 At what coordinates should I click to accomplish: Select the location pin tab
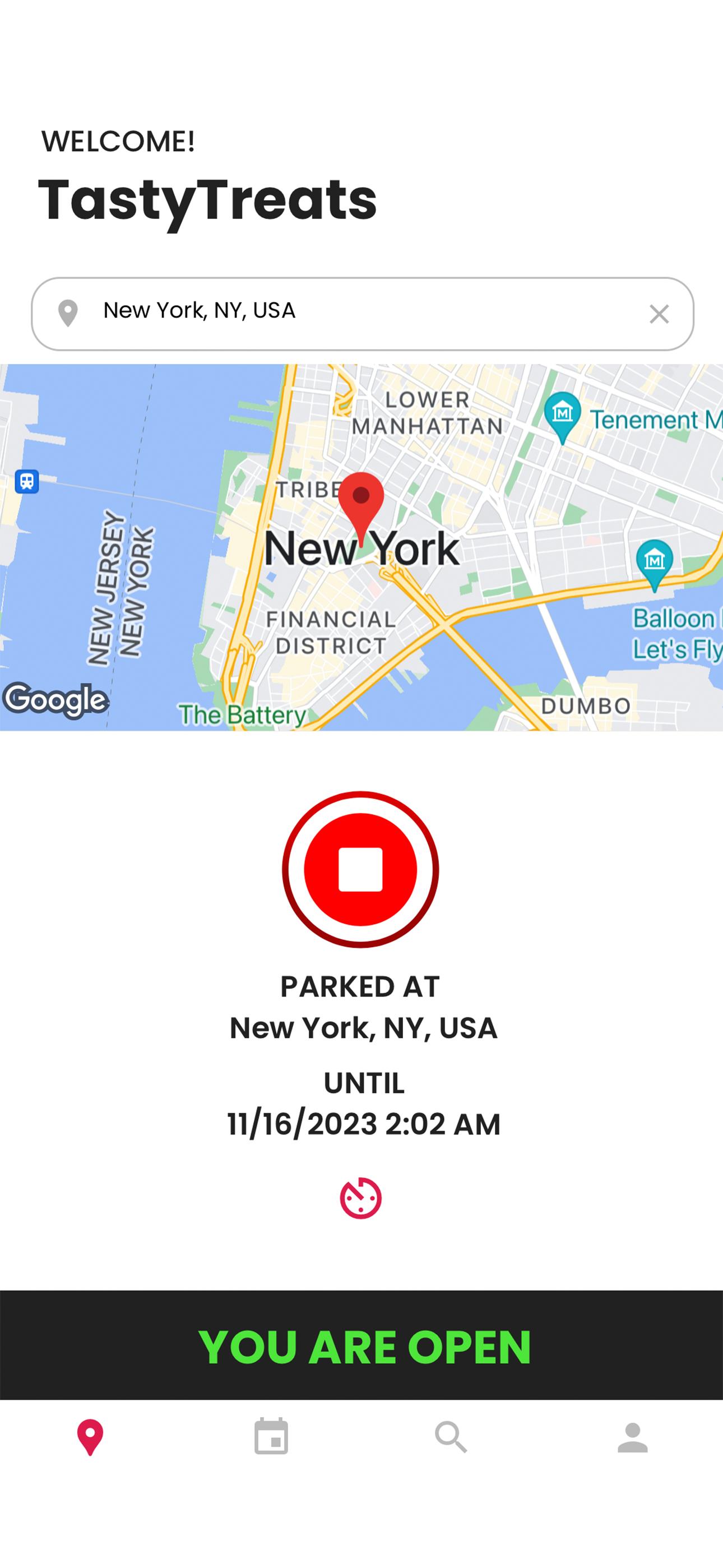click(x=90, y=1437)
